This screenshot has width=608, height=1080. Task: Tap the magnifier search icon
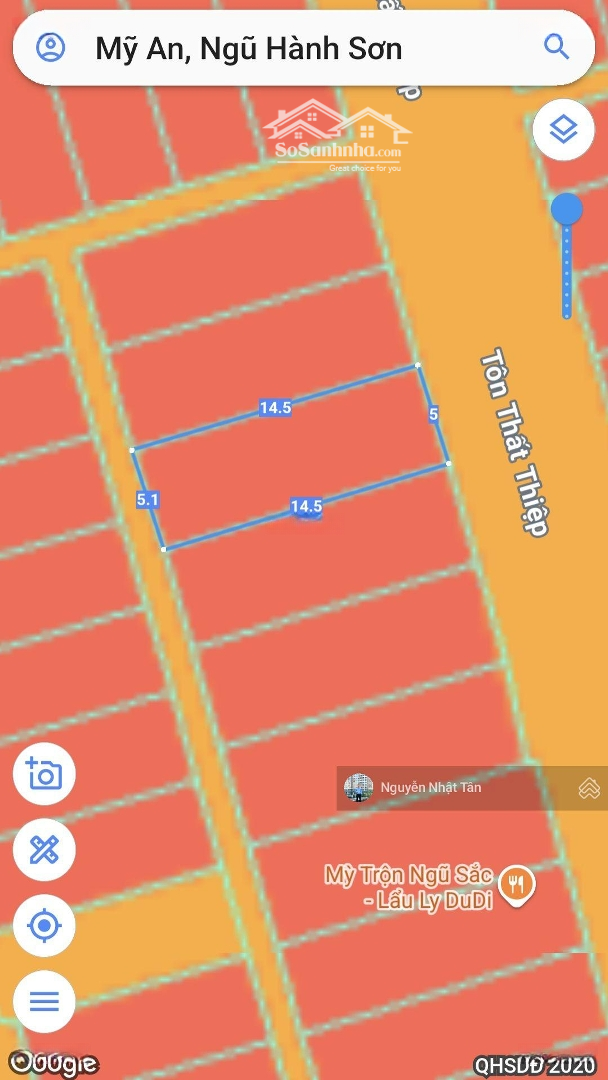tap(556, 46)
